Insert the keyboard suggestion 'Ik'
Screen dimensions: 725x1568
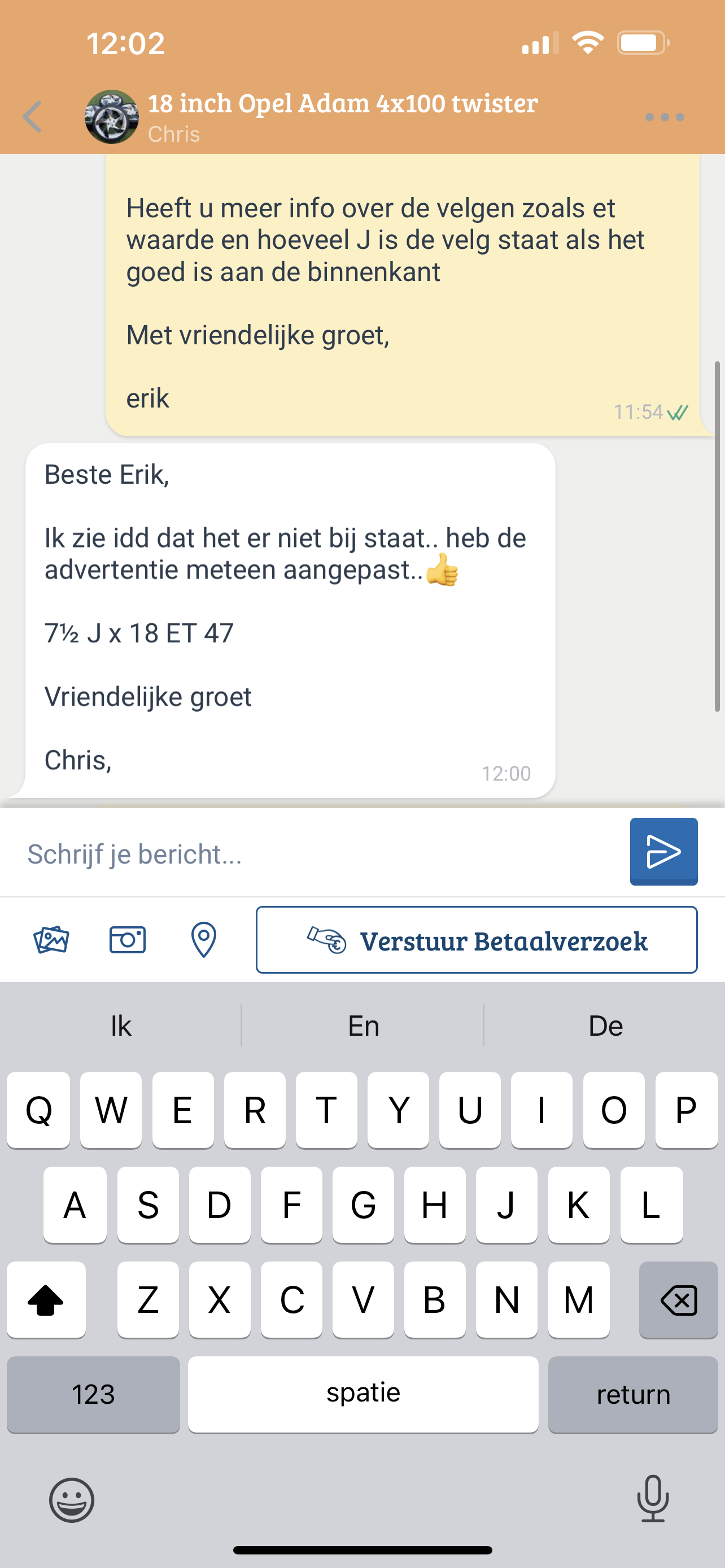tap(120, 1026)
